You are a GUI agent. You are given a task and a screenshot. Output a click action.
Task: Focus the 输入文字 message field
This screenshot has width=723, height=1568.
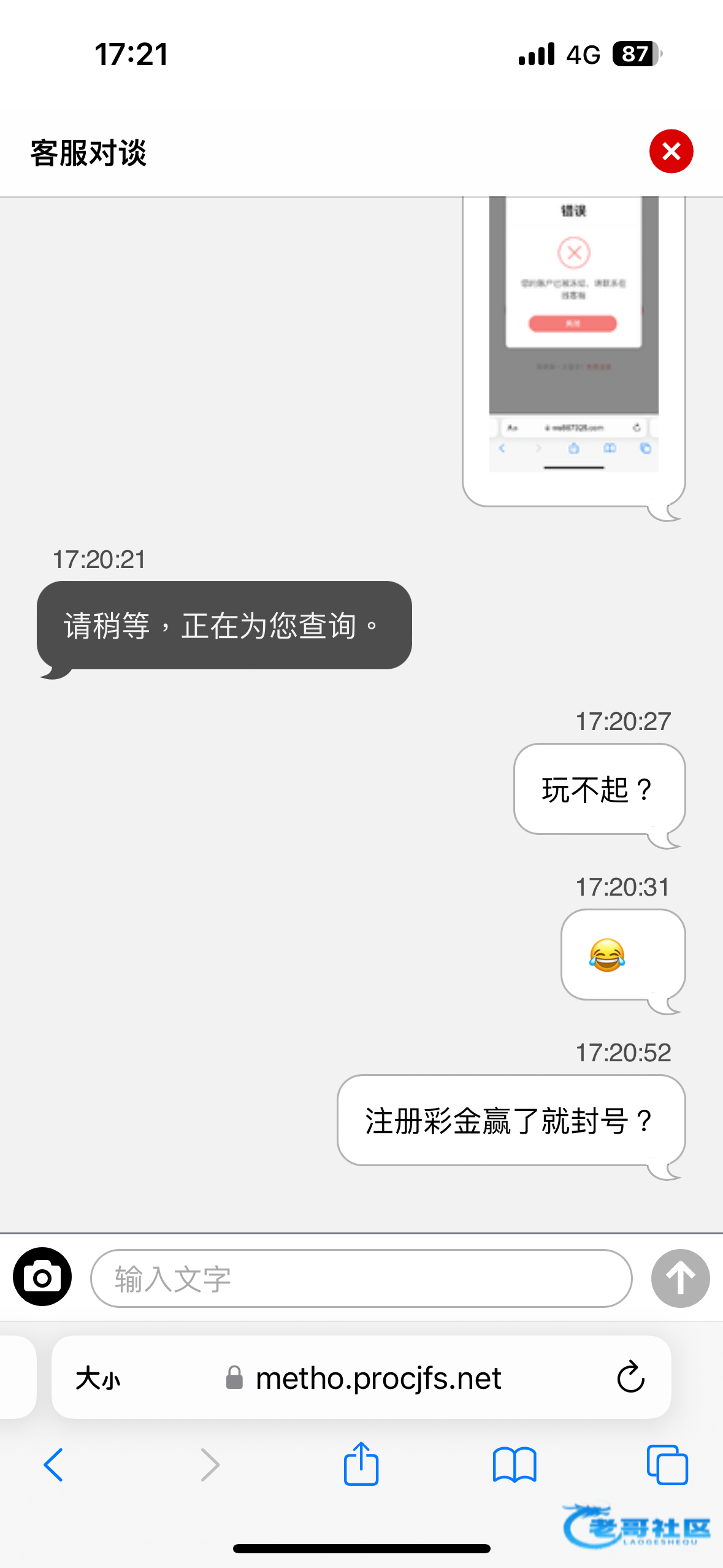click(361, 1279)
